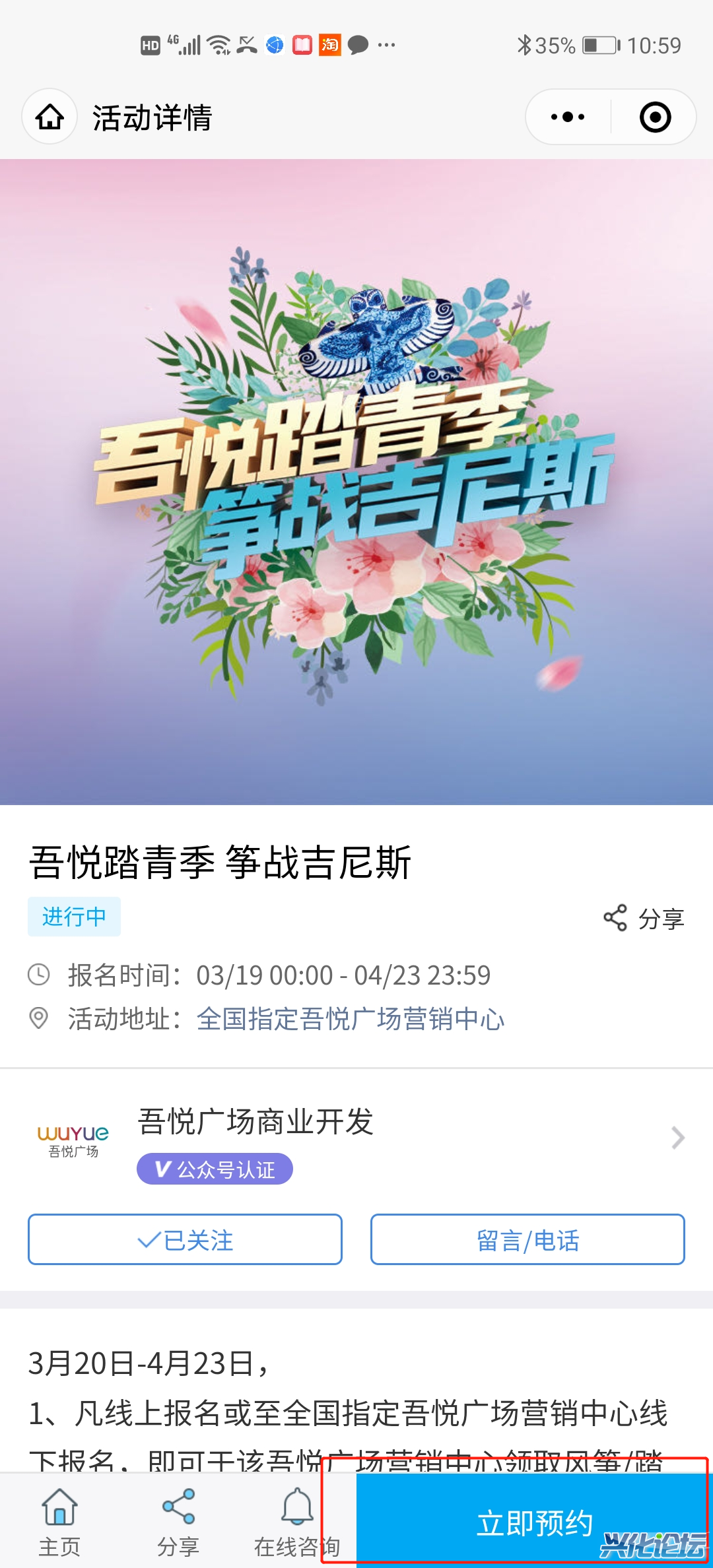This screenshot has height=1568, width=713.
Task: Tap the 已关注 follow button
Action: [x=185, y=1239]
